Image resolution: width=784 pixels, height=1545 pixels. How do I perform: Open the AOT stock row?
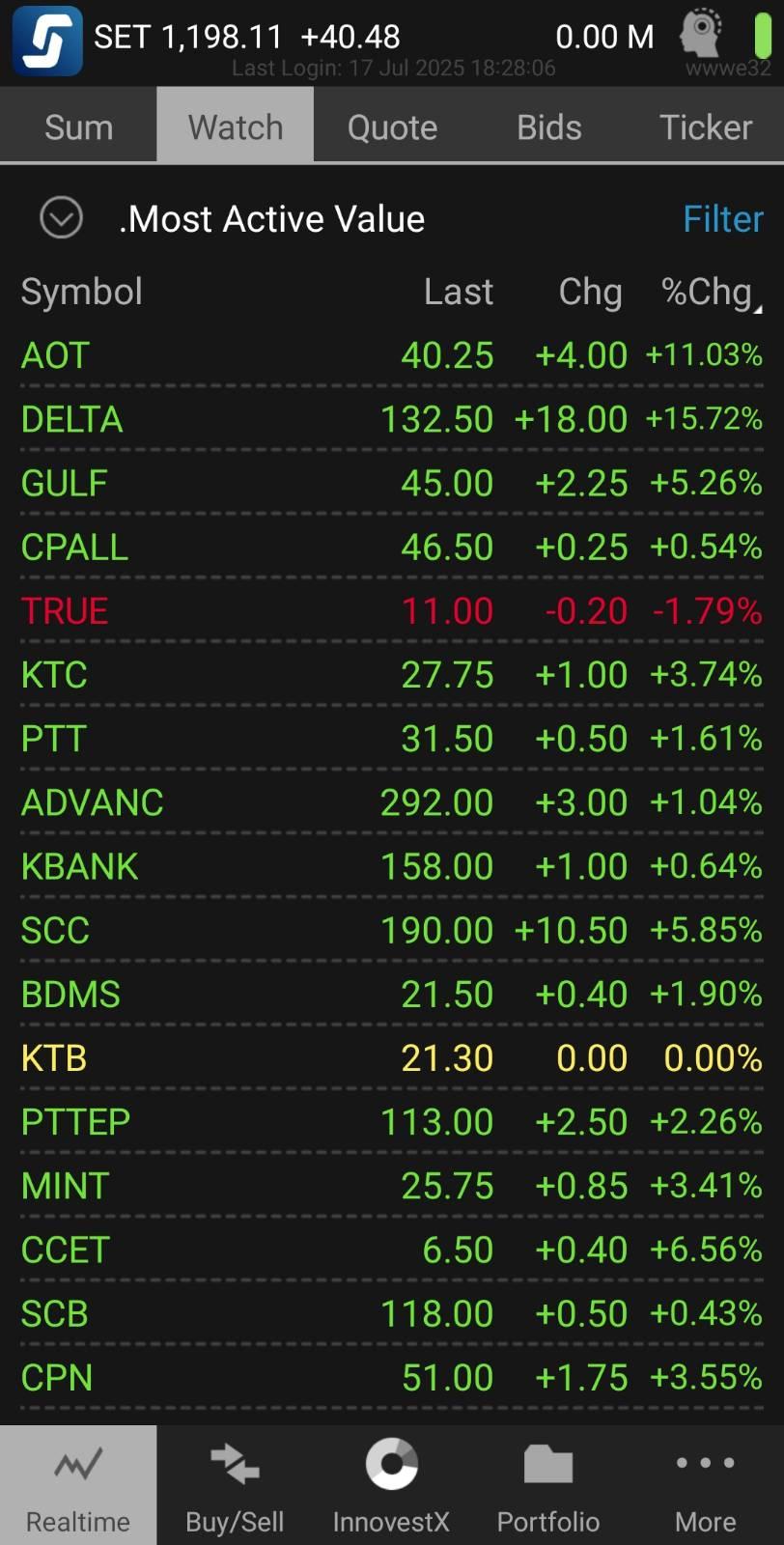click(392, 355)
